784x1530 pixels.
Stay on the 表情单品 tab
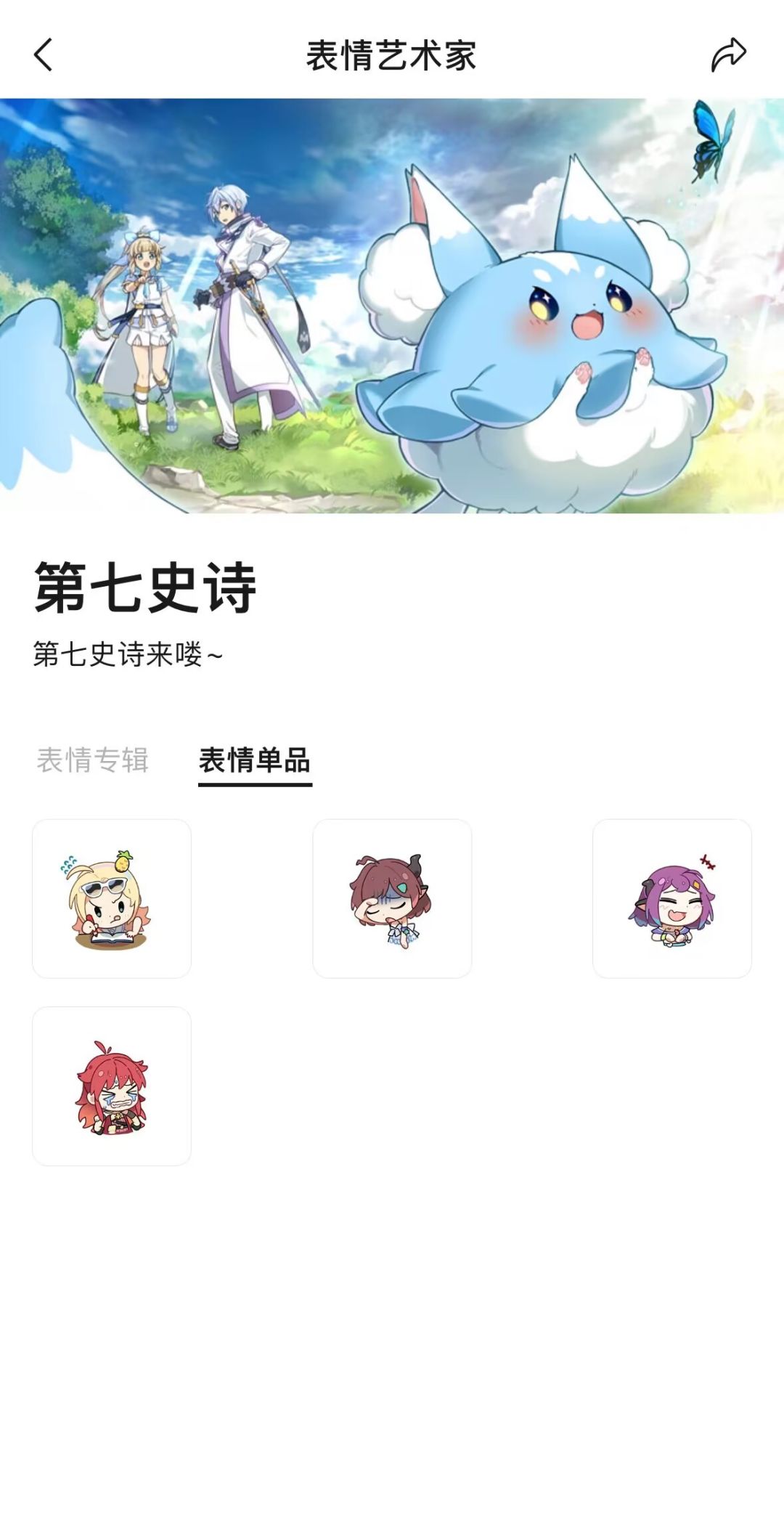[256, 760]
